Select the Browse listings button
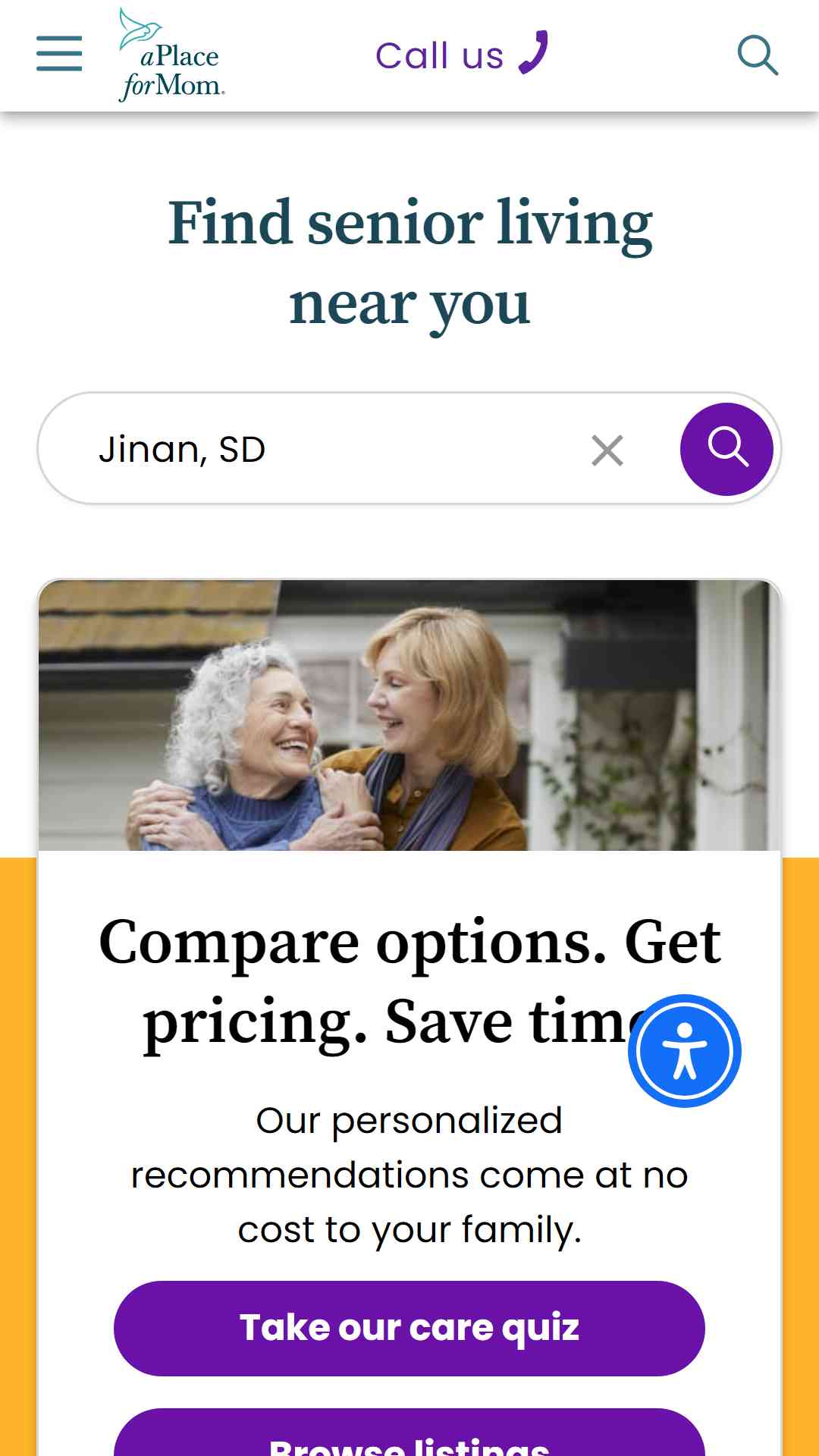Image resolution: width=819 pixels, height=1456 pixels. pyautogui.click(x=409, y=1432)
